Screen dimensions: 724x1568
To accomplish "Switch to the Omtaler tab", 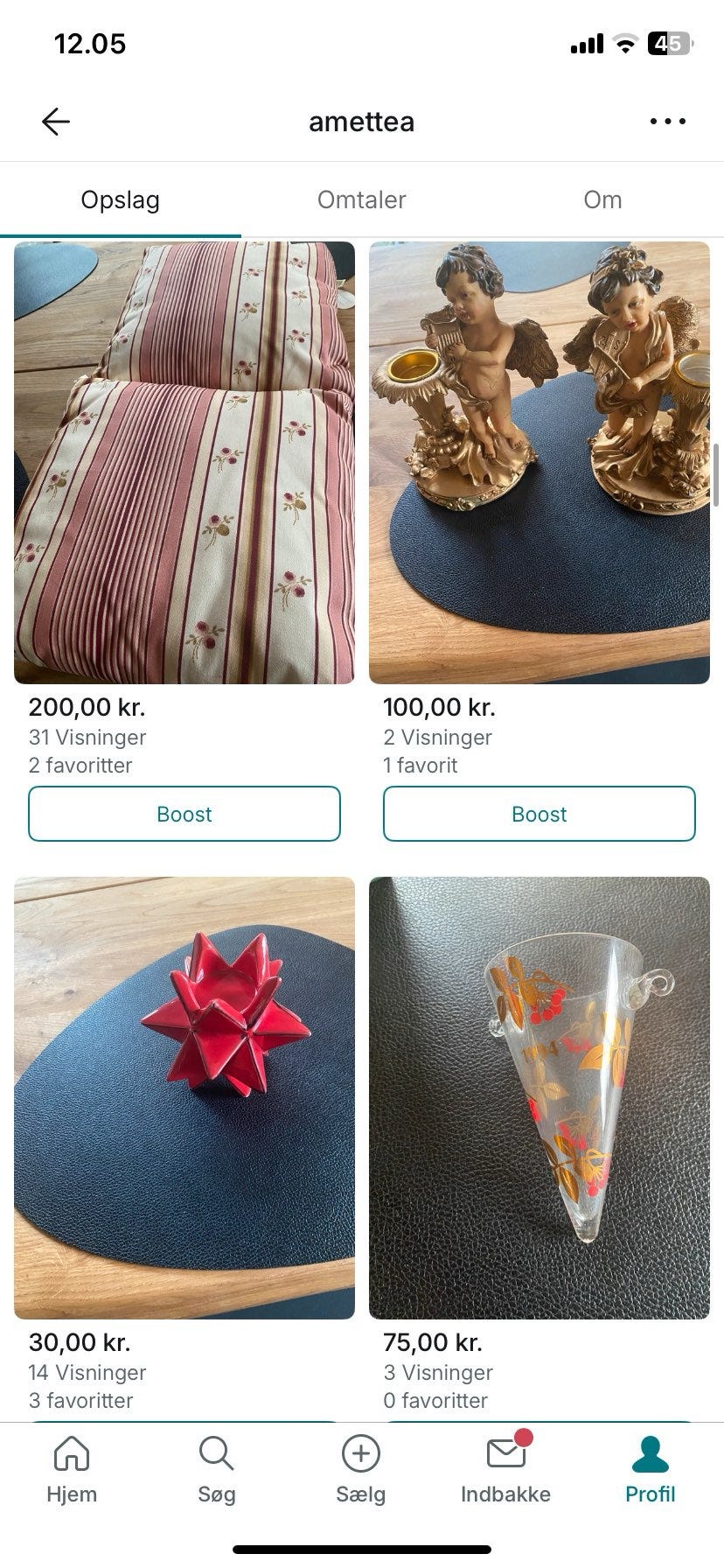I will (x=361, y=199).
